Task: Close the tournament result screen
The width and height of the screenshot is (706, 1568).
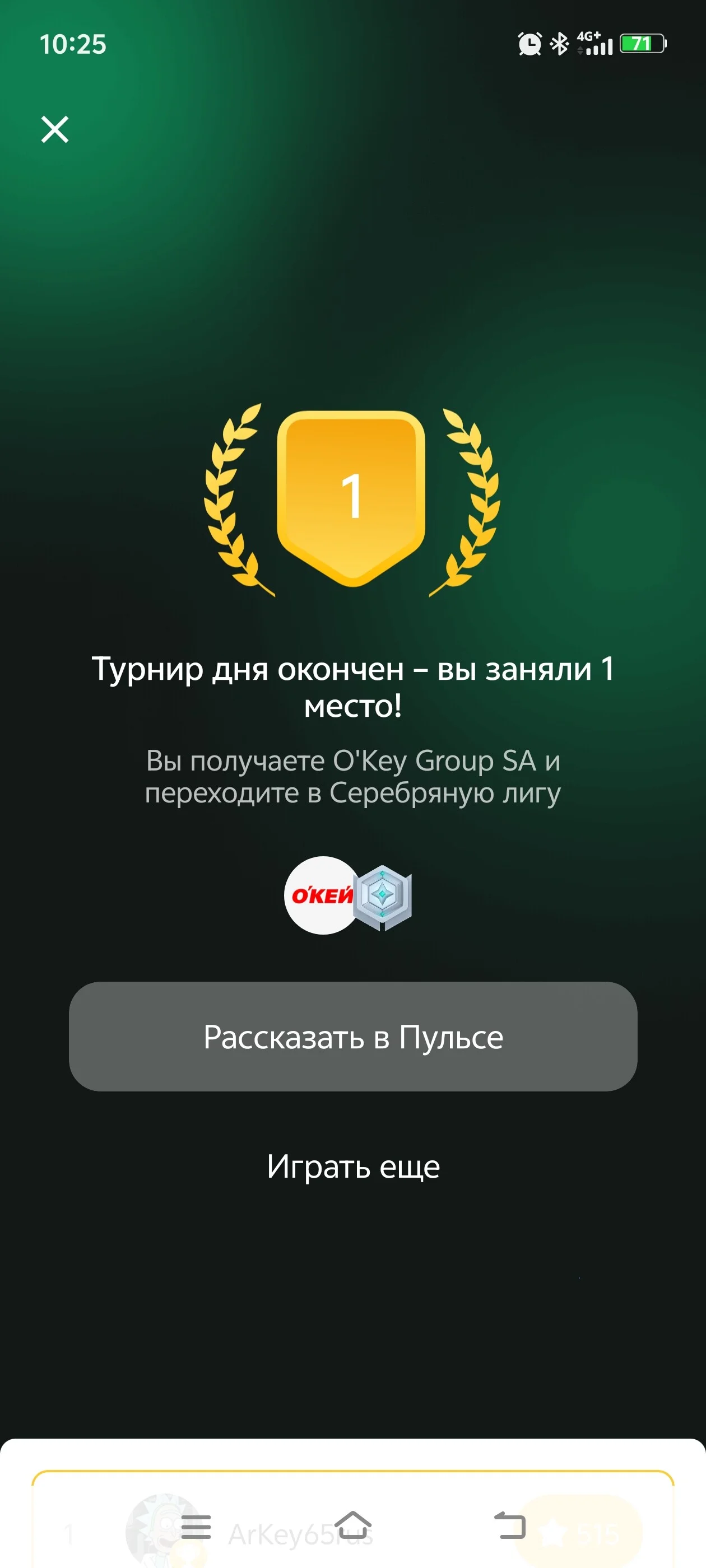Action: pyautogui.click(x=55, y=129)
